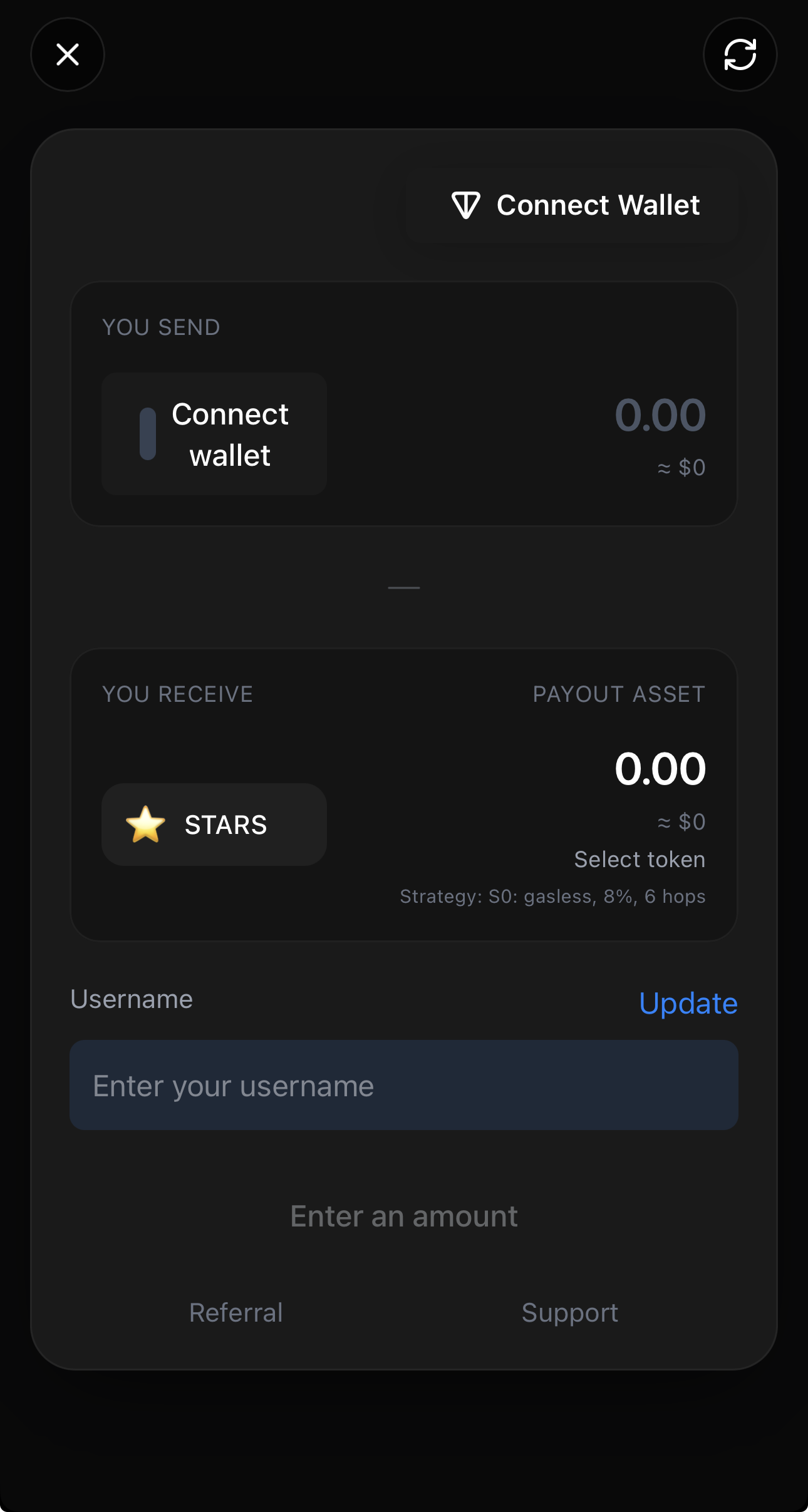
Task: Open the Connect wallet token selector
Action: [x=214, y=433]
